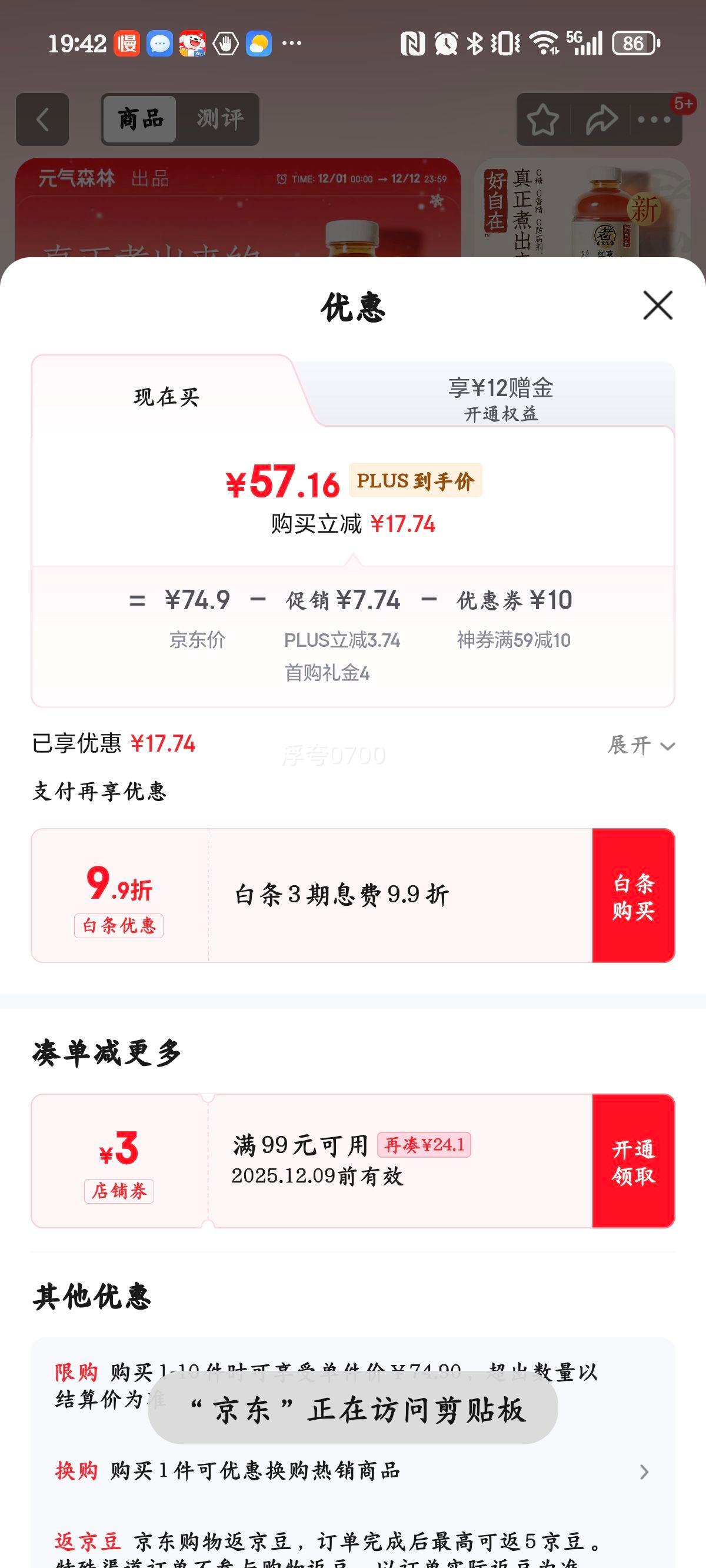Image resolution: width=706 pixels, height=1568 pixels.
Task: Tap the 5+ badge above the share icons
Action: pos(685,105)
